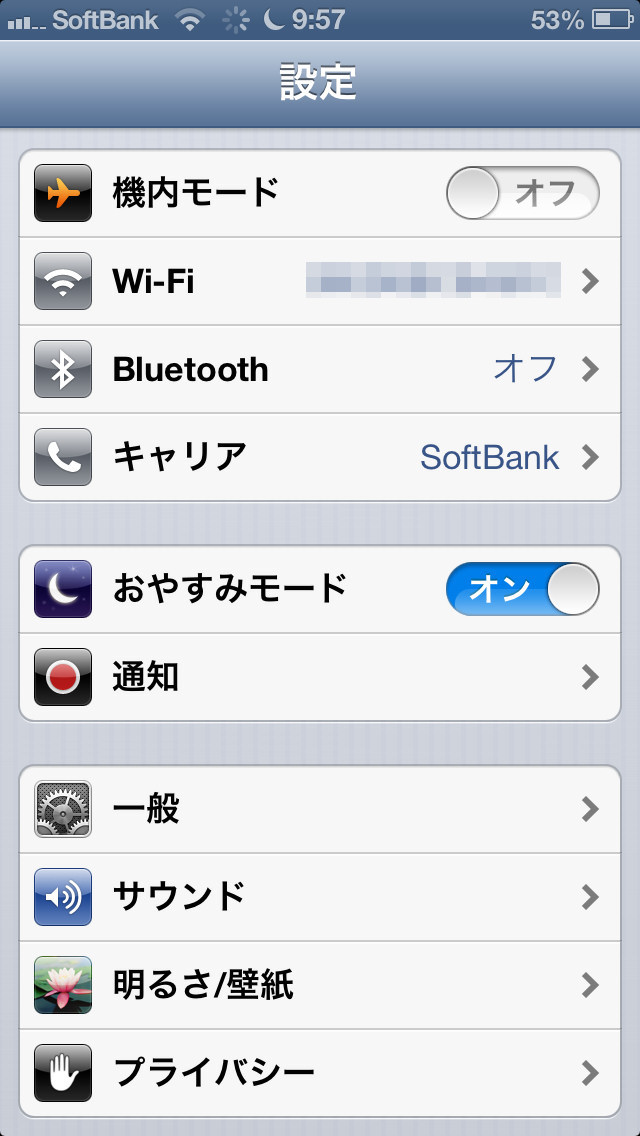Turn off おやすみモード switch

522,588
